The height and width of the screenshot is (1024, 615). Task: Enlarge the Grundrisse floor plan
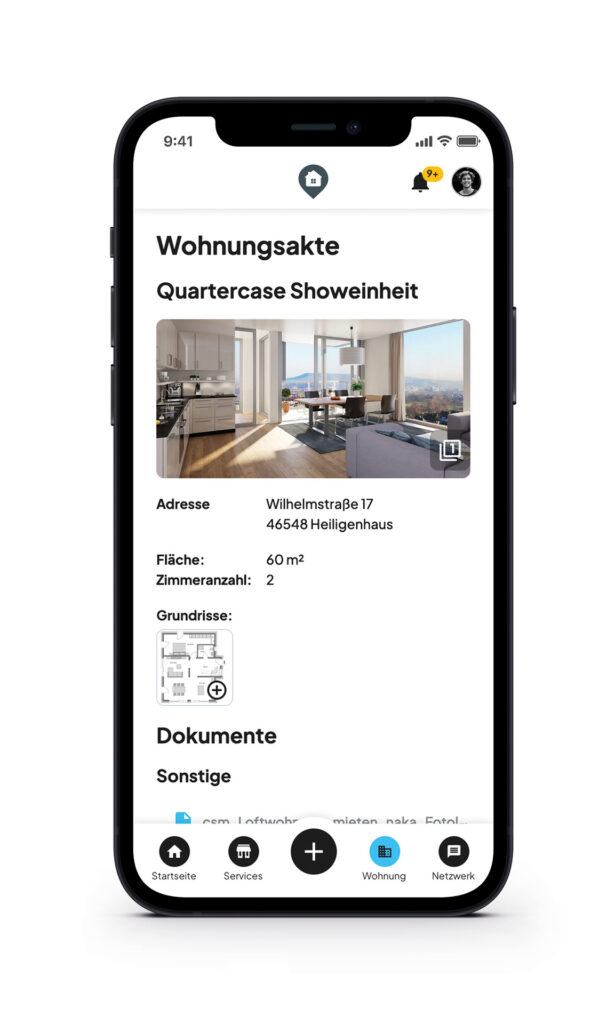(x=195, y=668)
